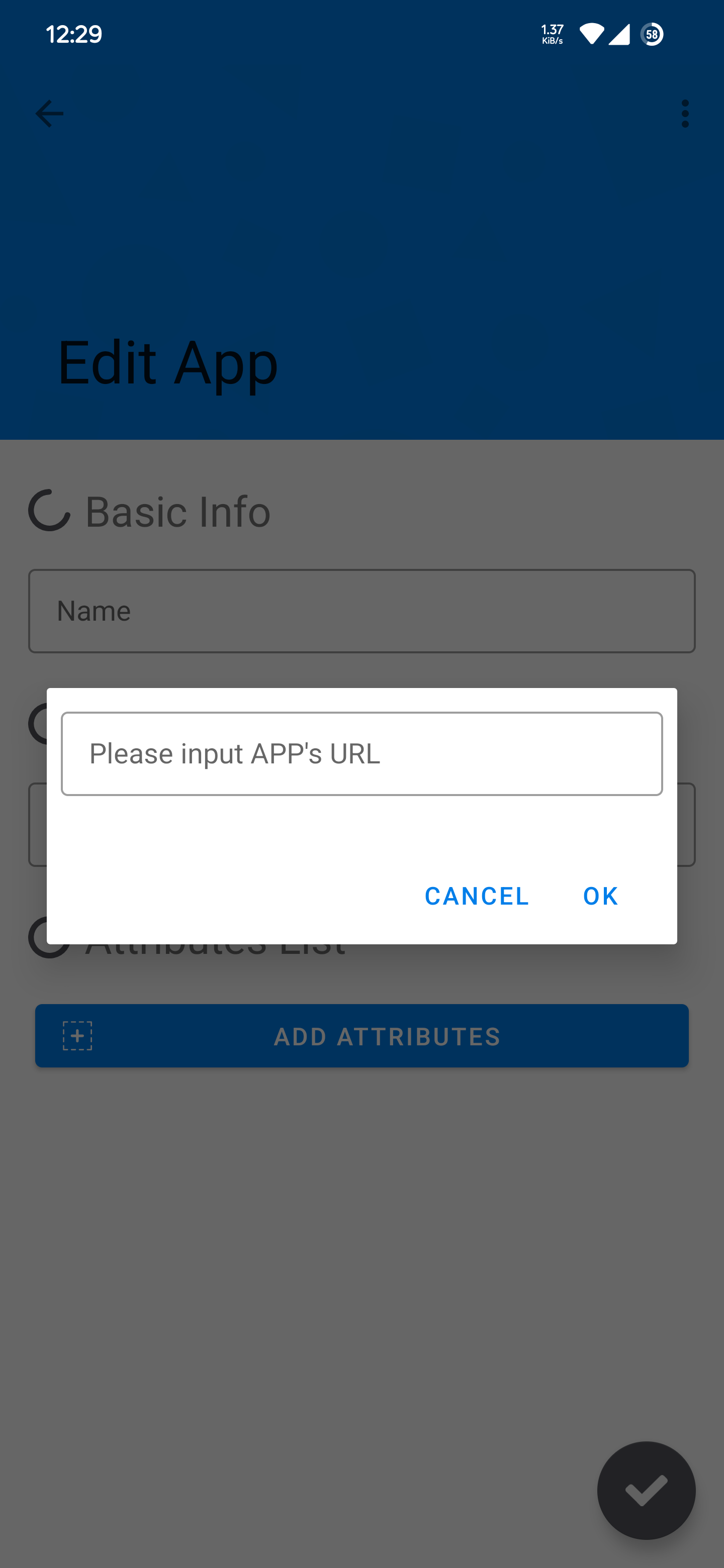Tap the mobile signal icon
This screenshot has height=1568, width=724.
click(x=618, y=35)
